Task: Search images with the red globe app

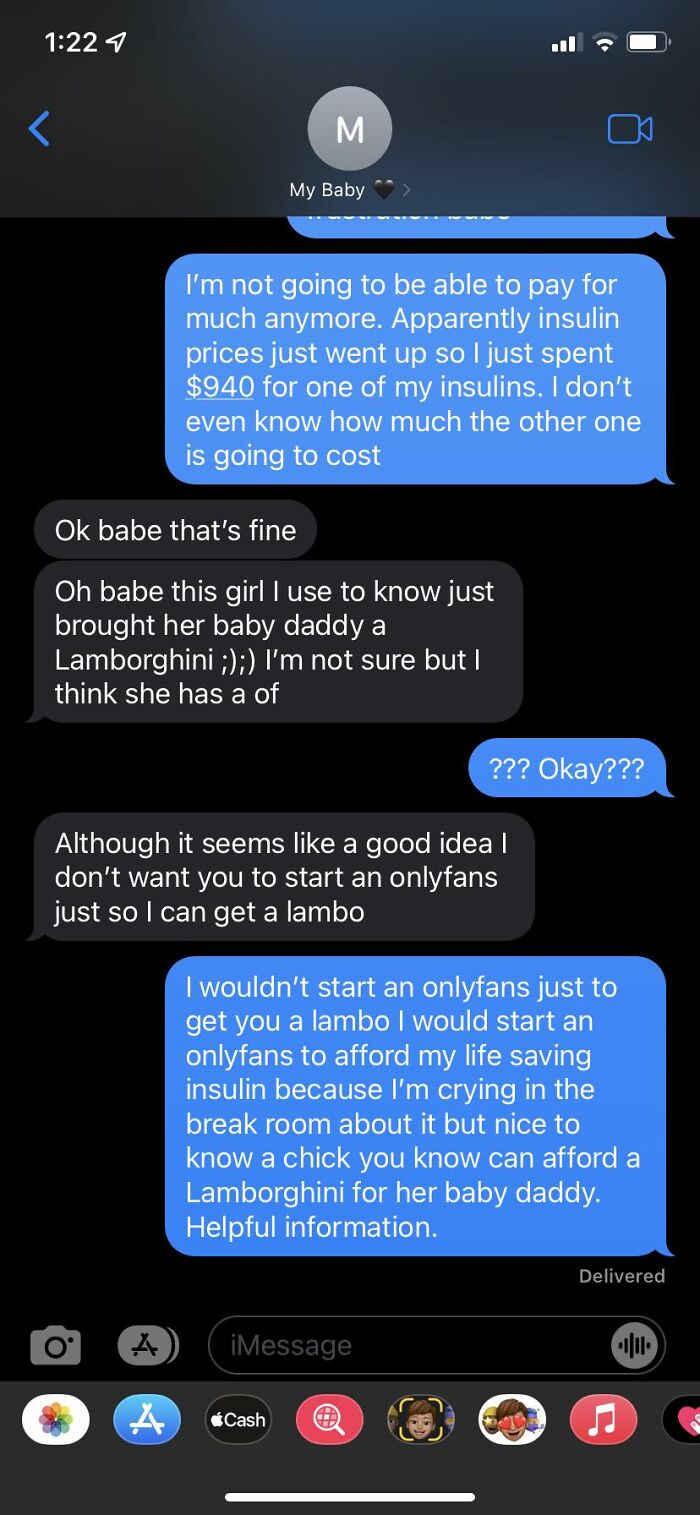Action: tap(329, 1420)
